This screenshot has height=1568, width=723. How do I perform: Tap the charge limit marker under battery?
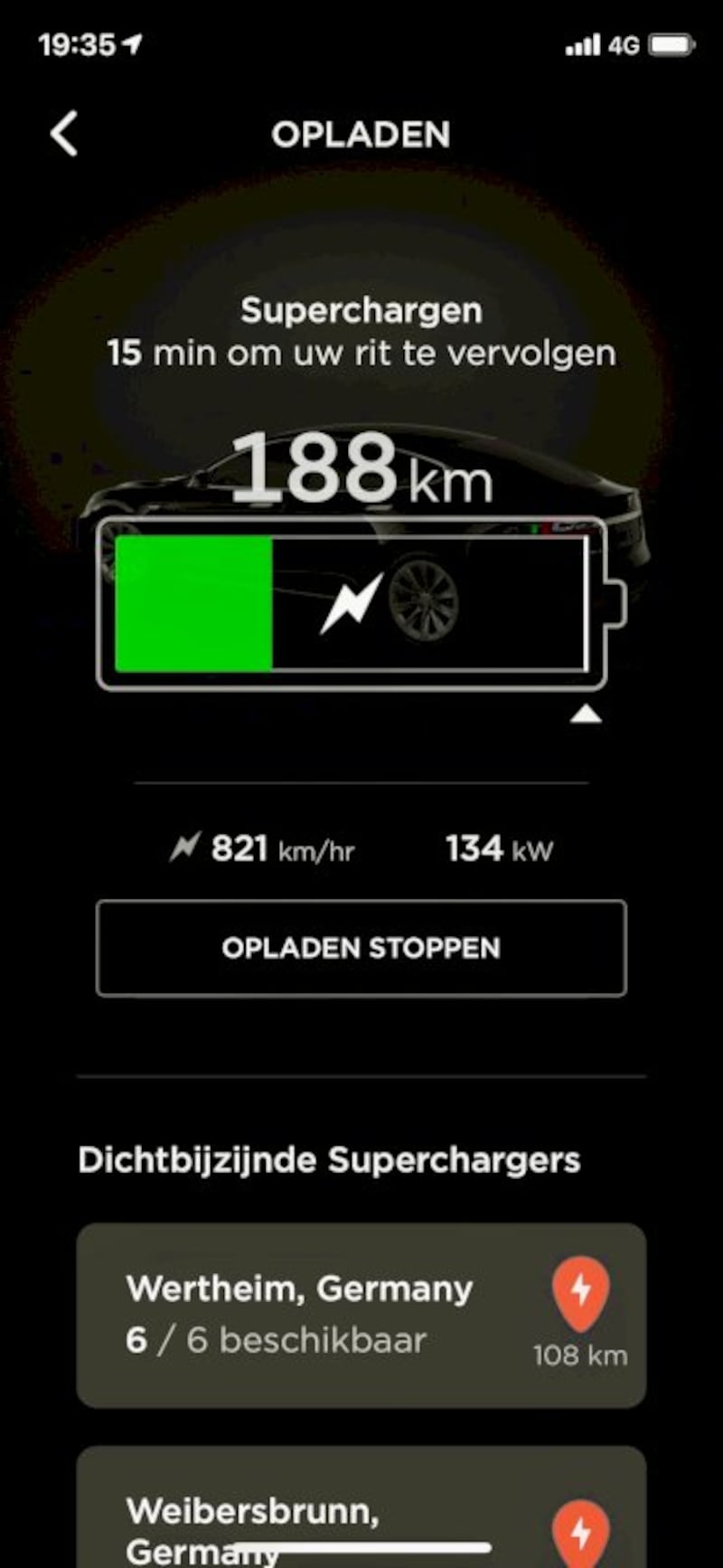(586, 715)
